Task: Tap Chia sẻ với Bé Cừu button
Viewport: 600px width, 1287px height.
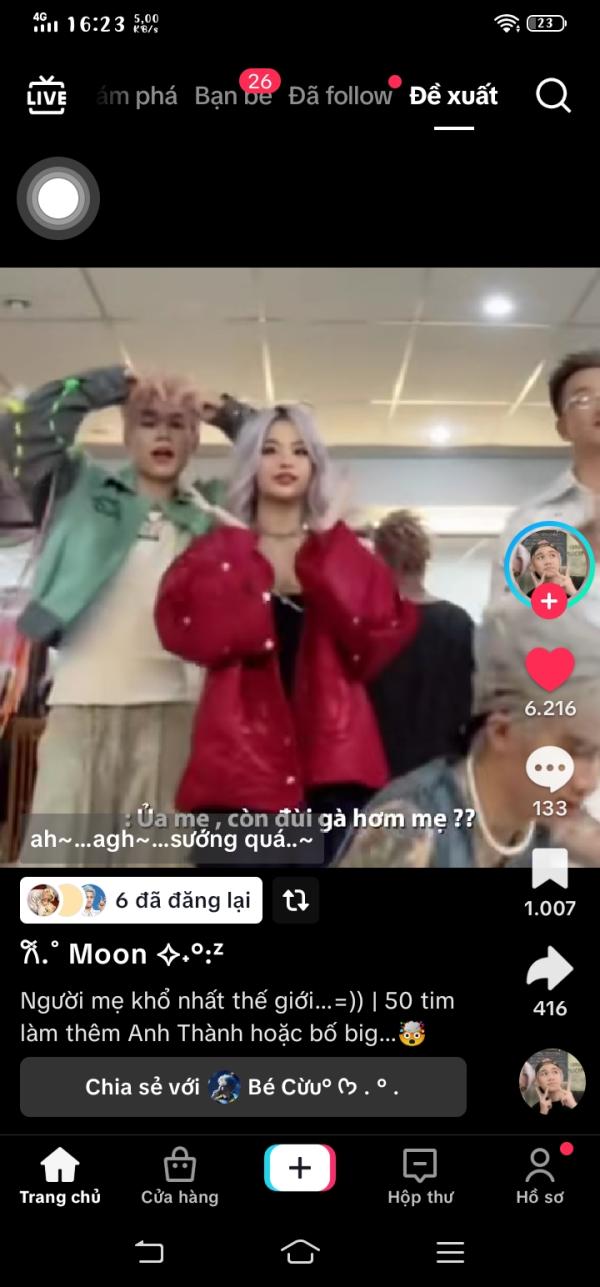Action: point(243,1087)
